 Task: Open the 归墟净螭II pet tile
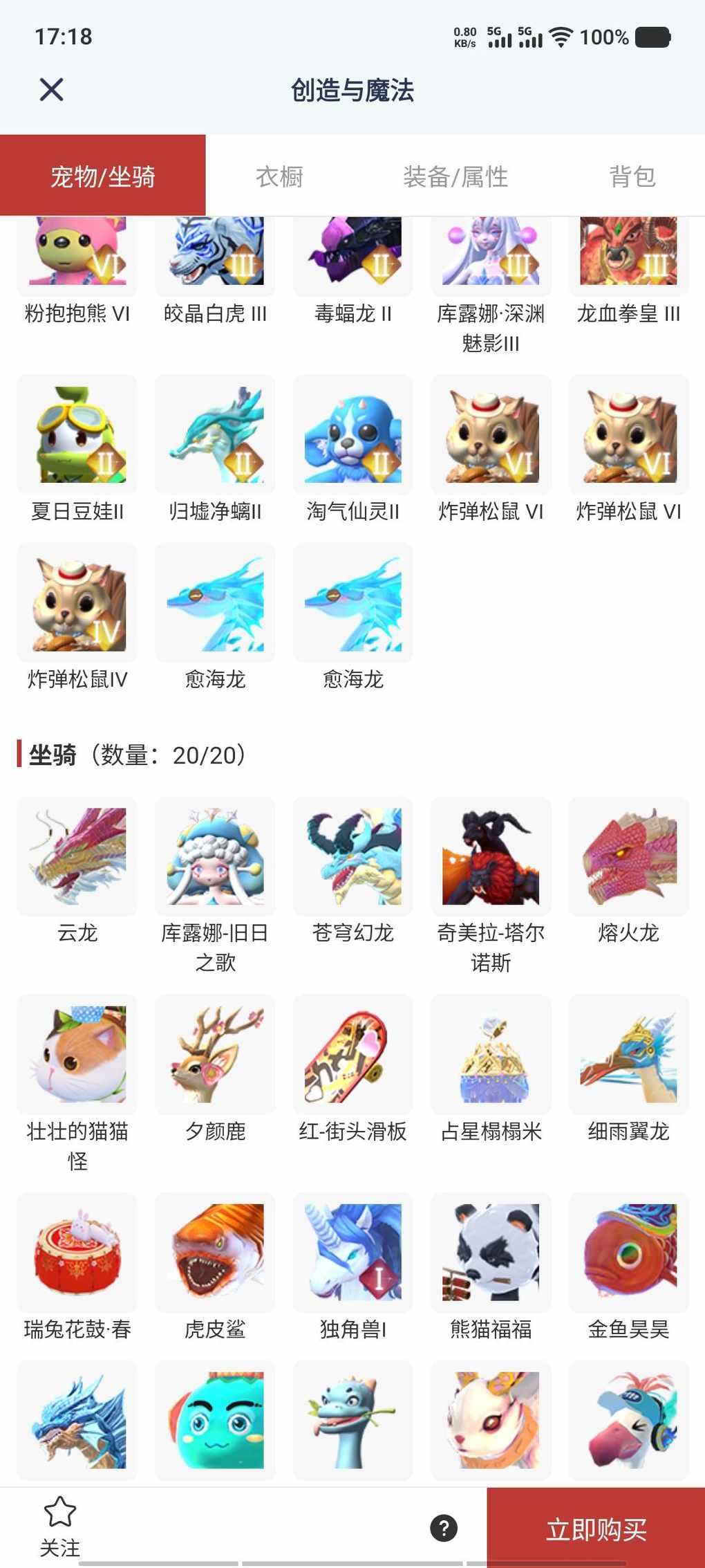pyautogui.click(x=215, y=435)
